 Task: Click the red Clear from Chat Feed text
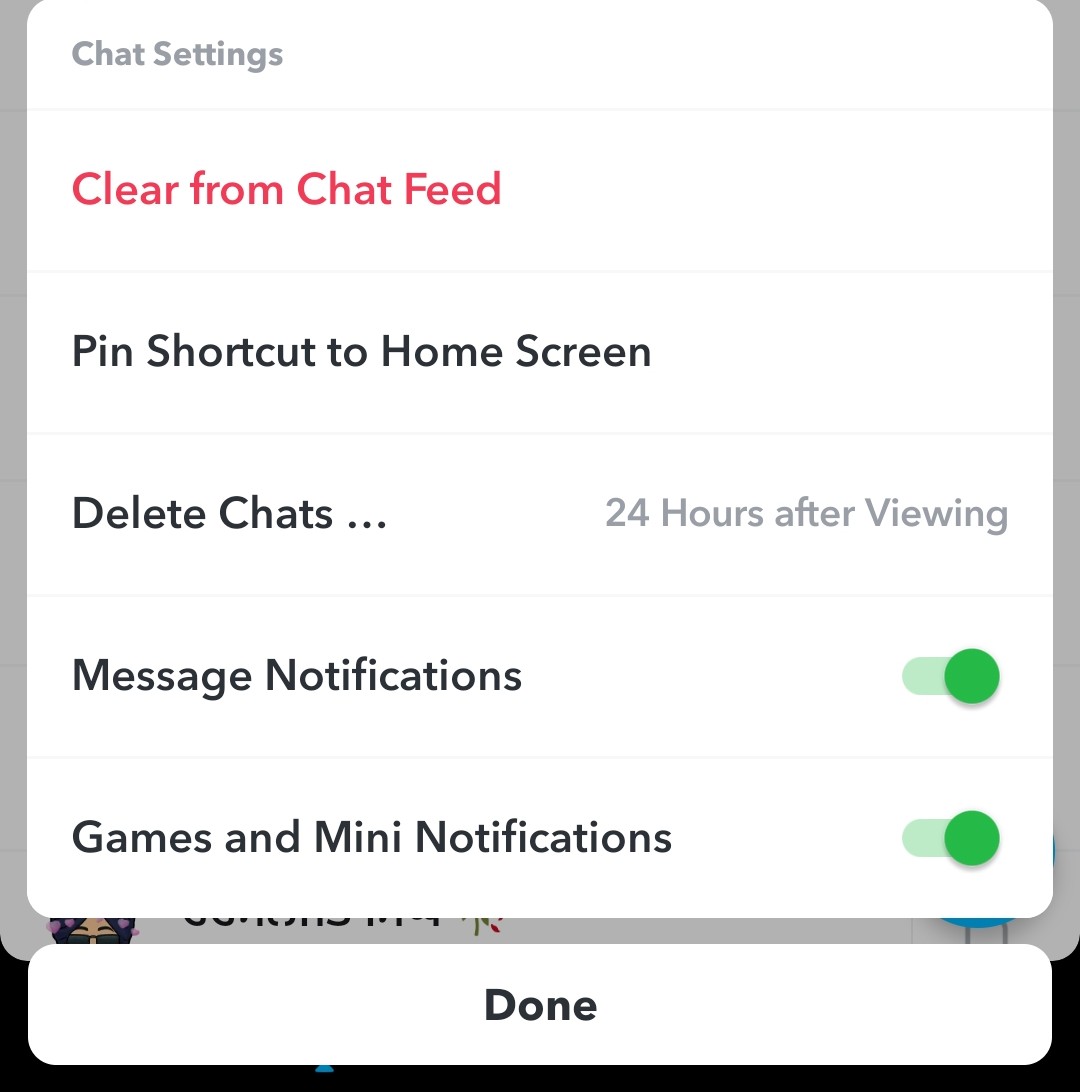pyautogui.click(x=287, y=189)
